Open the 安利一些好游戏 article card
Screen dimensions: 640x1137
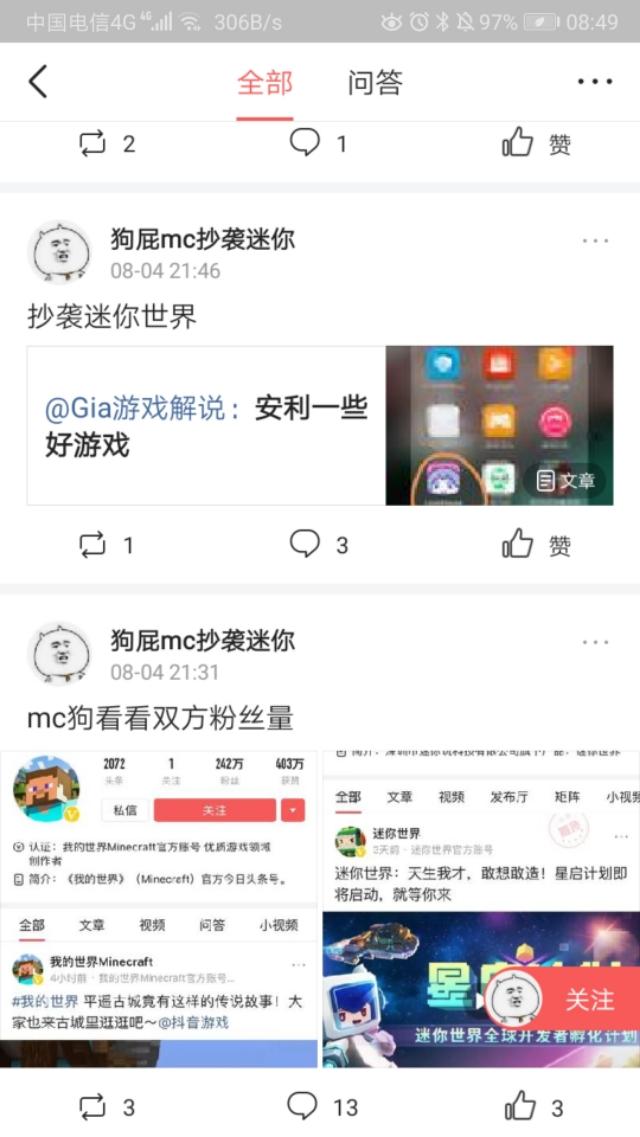(320, 426)
